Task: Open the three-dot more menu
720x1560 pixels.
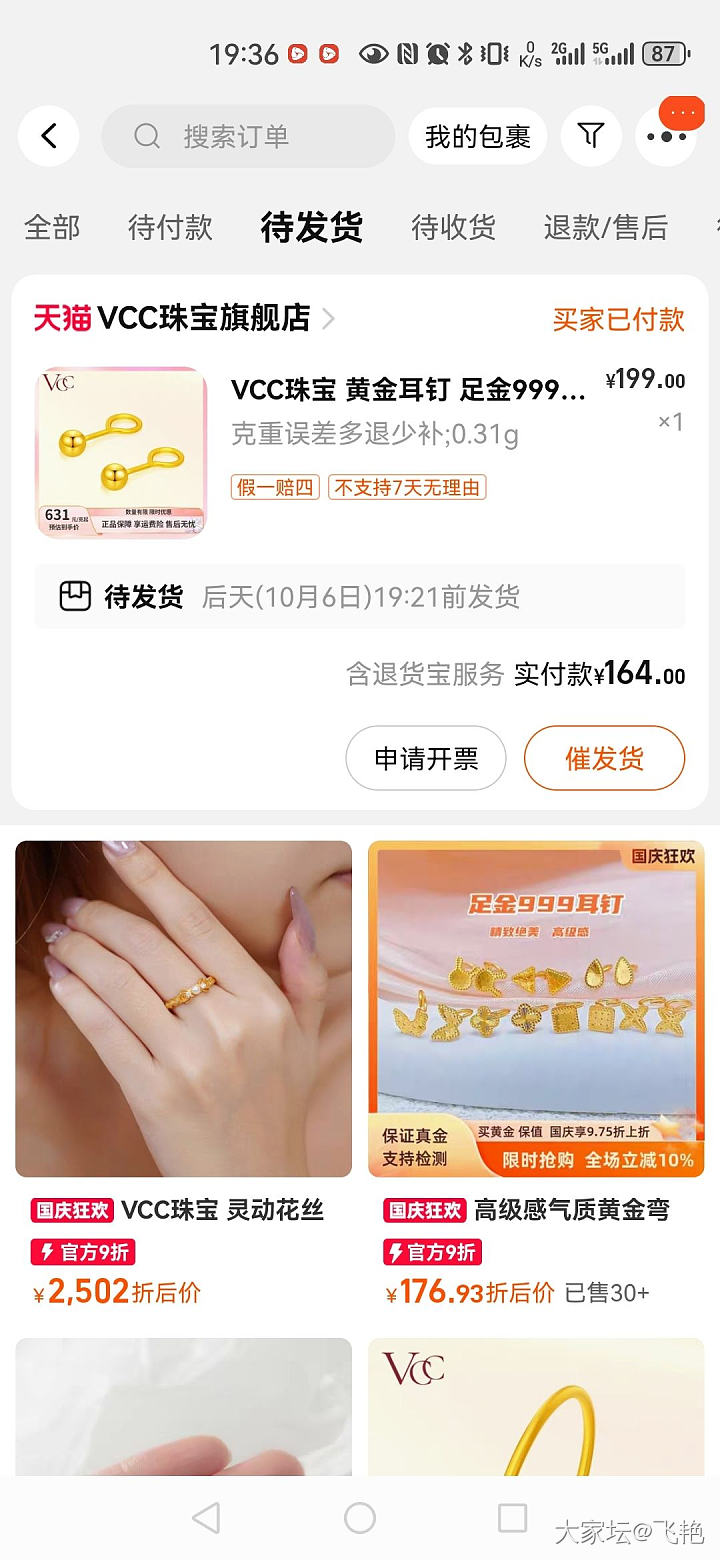Action: 666,136
